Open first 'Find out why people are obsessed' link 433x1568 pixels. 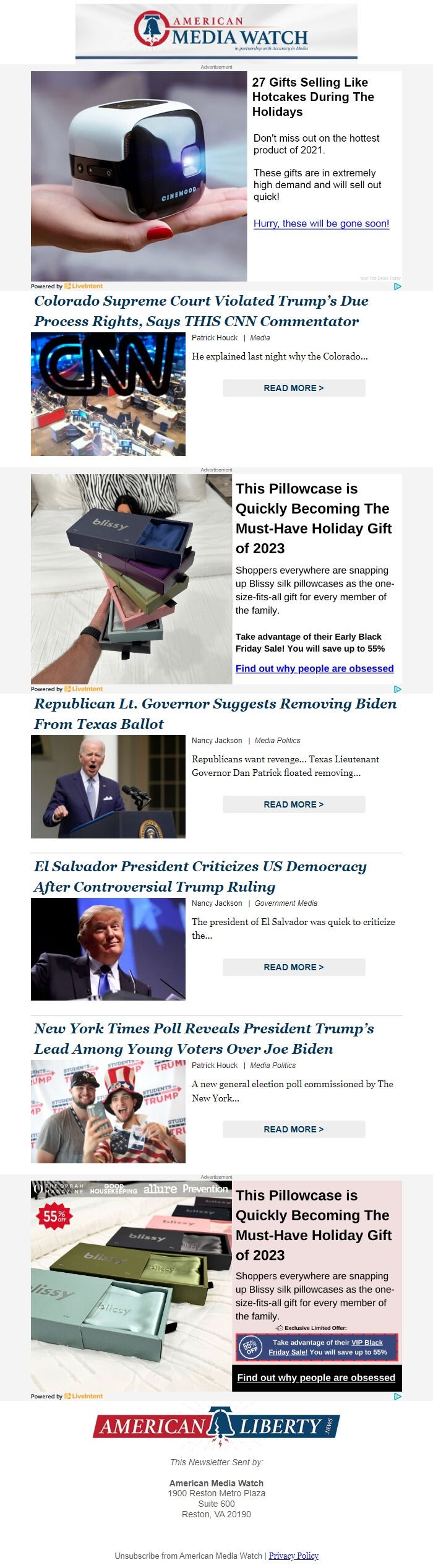click(314, 668)
